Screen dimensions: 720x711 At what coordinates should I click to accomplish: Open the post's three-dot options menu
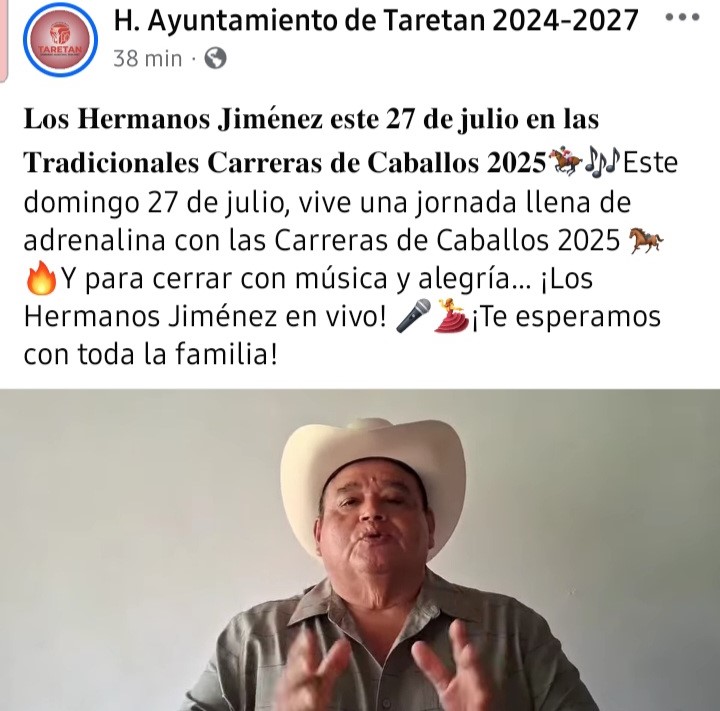(x=682, y=17)
